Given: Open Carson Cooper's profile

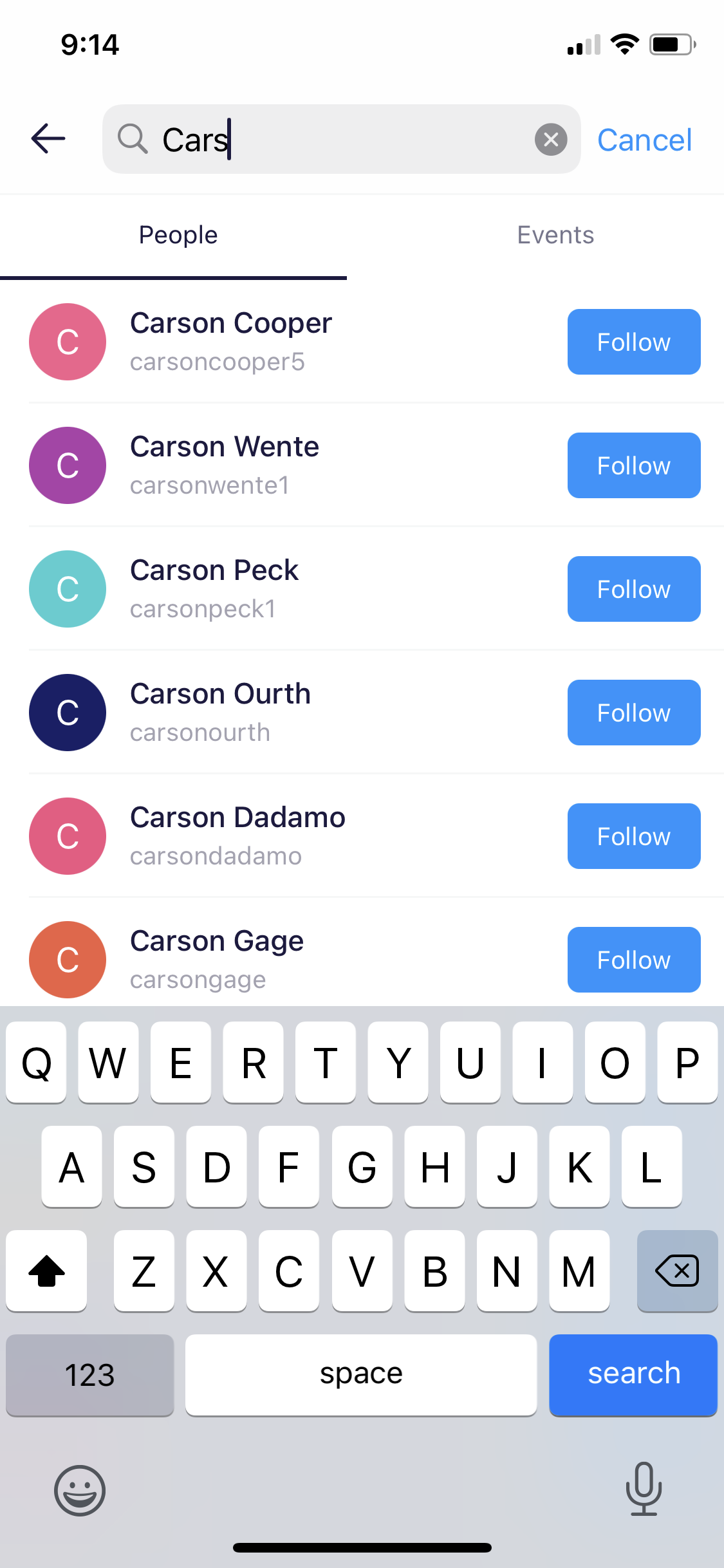Looking at the screenshot, I should pyautogui.click(x=230, y=341).
